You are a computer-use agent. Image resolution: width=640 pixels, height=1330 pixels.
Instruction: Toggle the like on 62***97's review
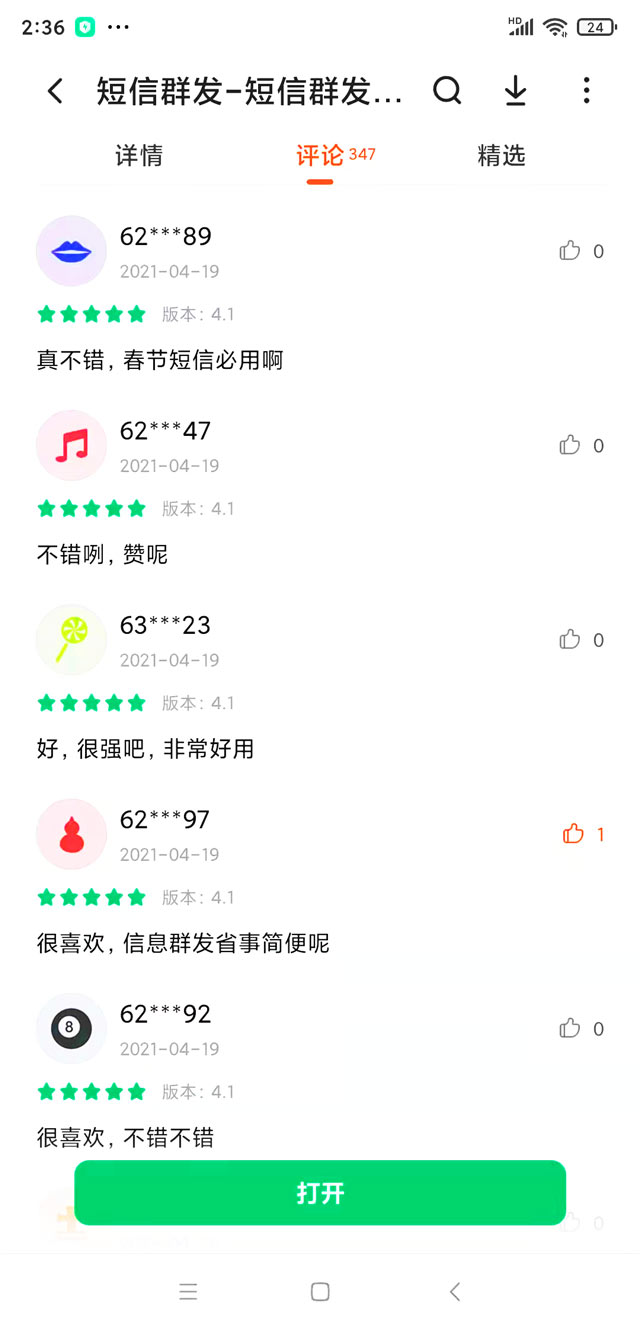574,834
